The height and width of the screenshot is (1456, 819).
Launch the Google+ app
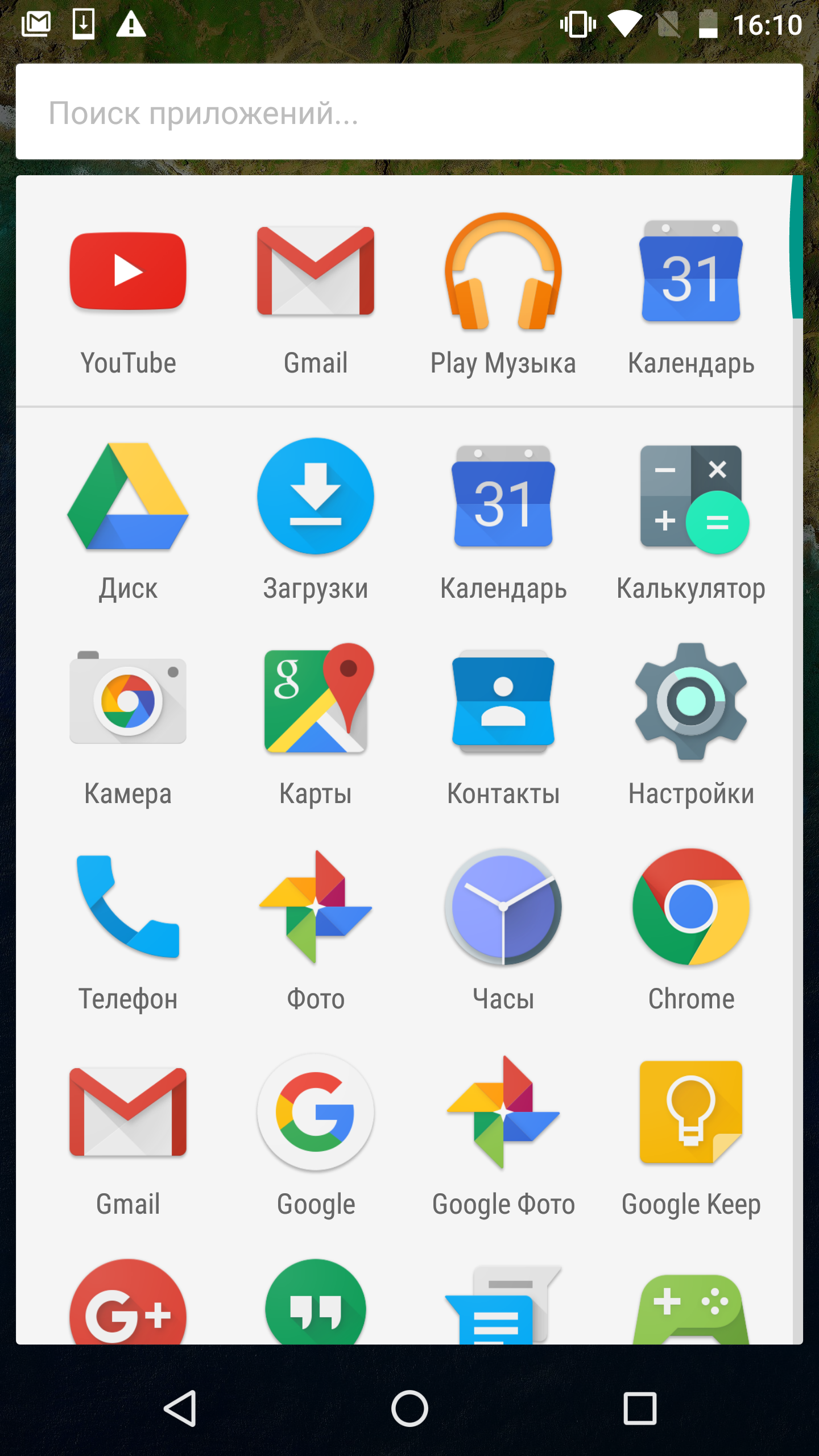(128, 1302)
